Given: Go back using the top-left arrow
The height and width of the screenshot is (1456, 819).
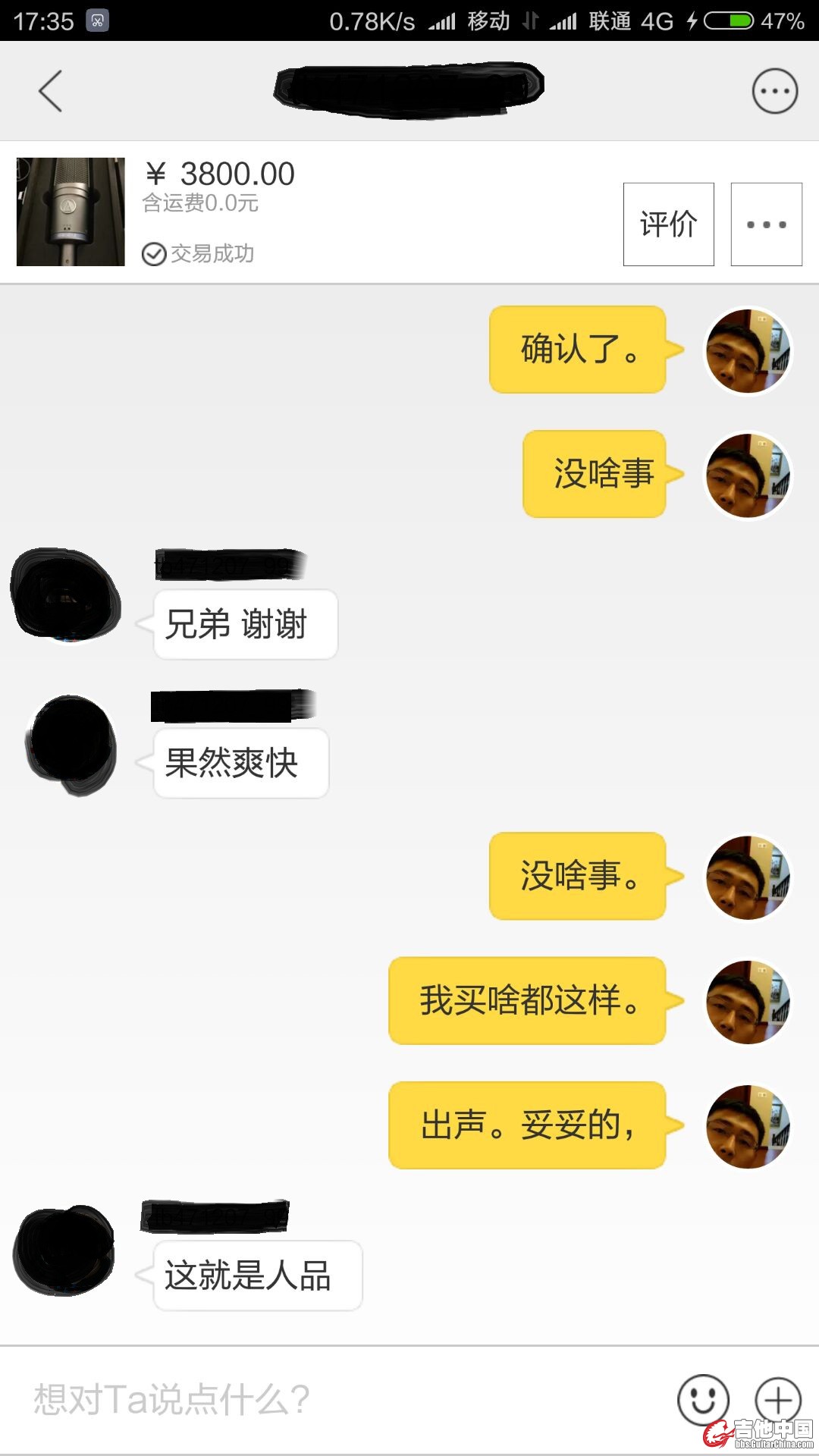Looking at the screenshot, I should [x=50, y=91].
